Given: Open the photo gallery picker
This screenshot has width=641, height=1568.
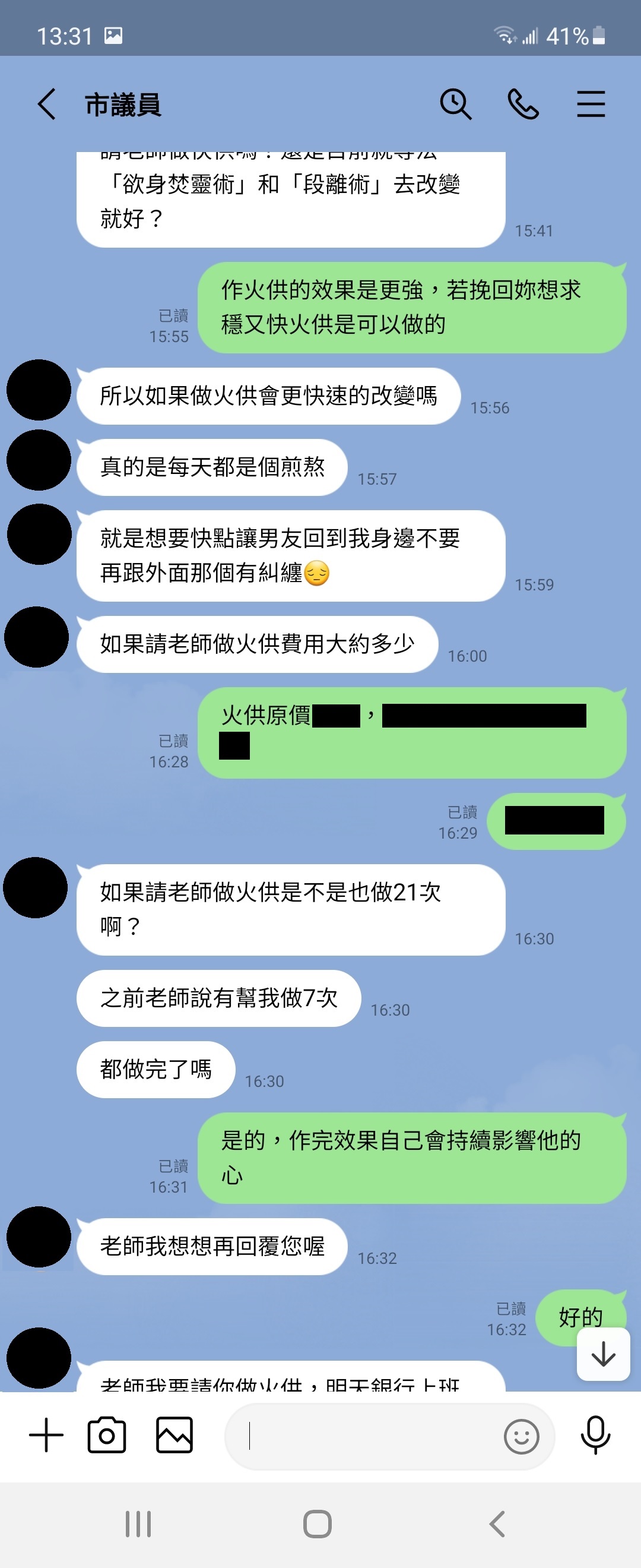Looking at the screenshot, I should 174,1436.
